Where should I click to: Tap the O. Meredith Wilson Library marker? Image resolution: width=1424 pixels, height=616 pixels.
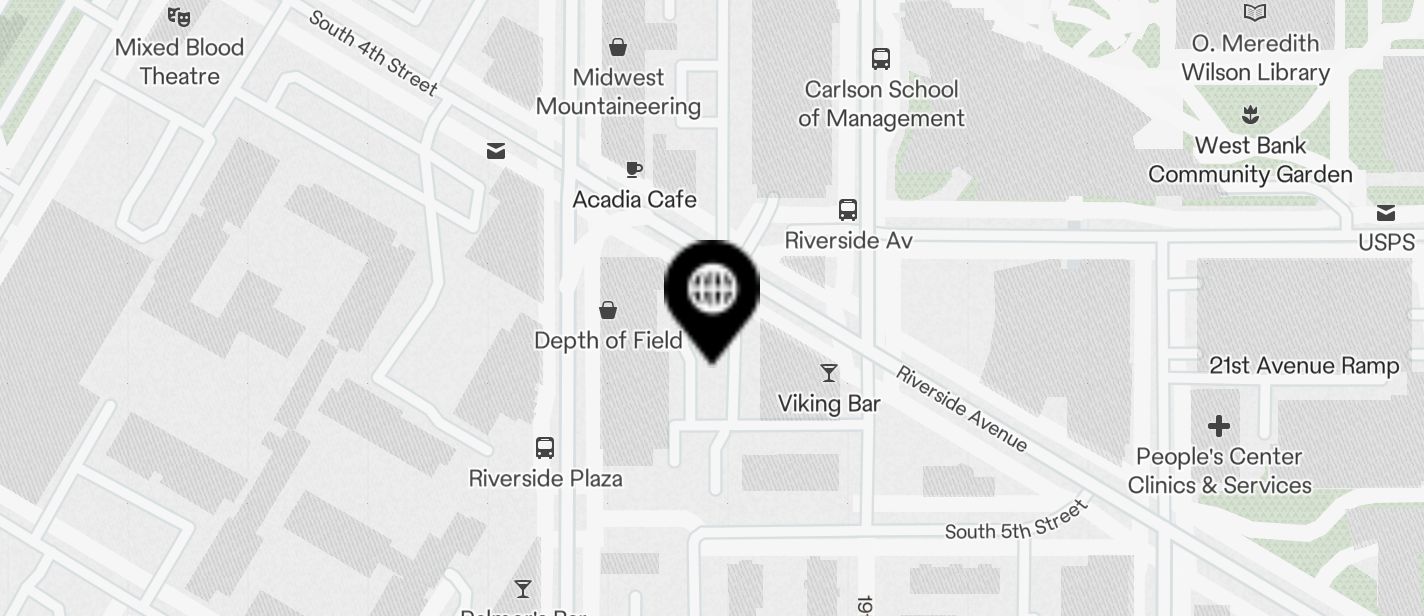point(1255,13)
